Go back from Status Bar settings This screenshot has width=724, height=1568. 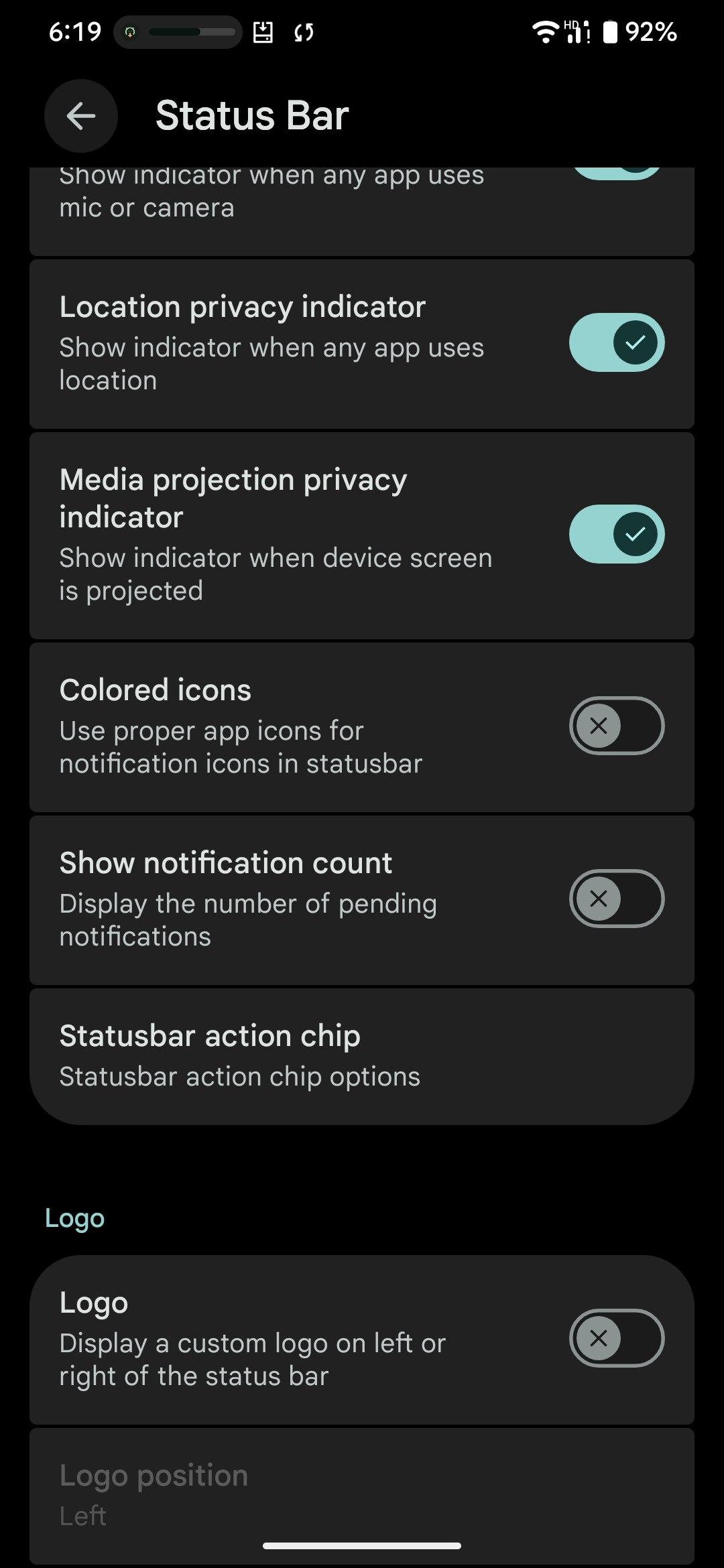click(81, 116)
